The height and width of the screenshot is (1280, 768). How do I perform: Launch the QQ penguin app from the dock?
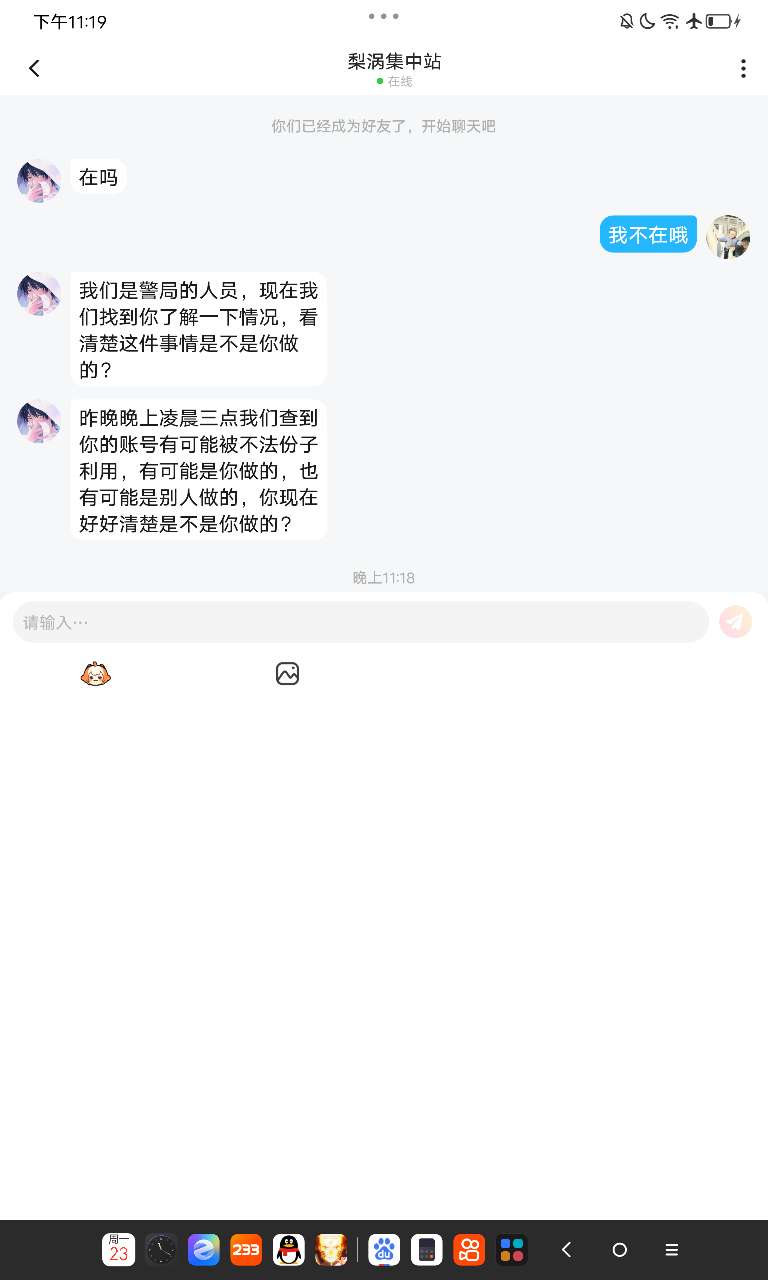[289, 1249]
